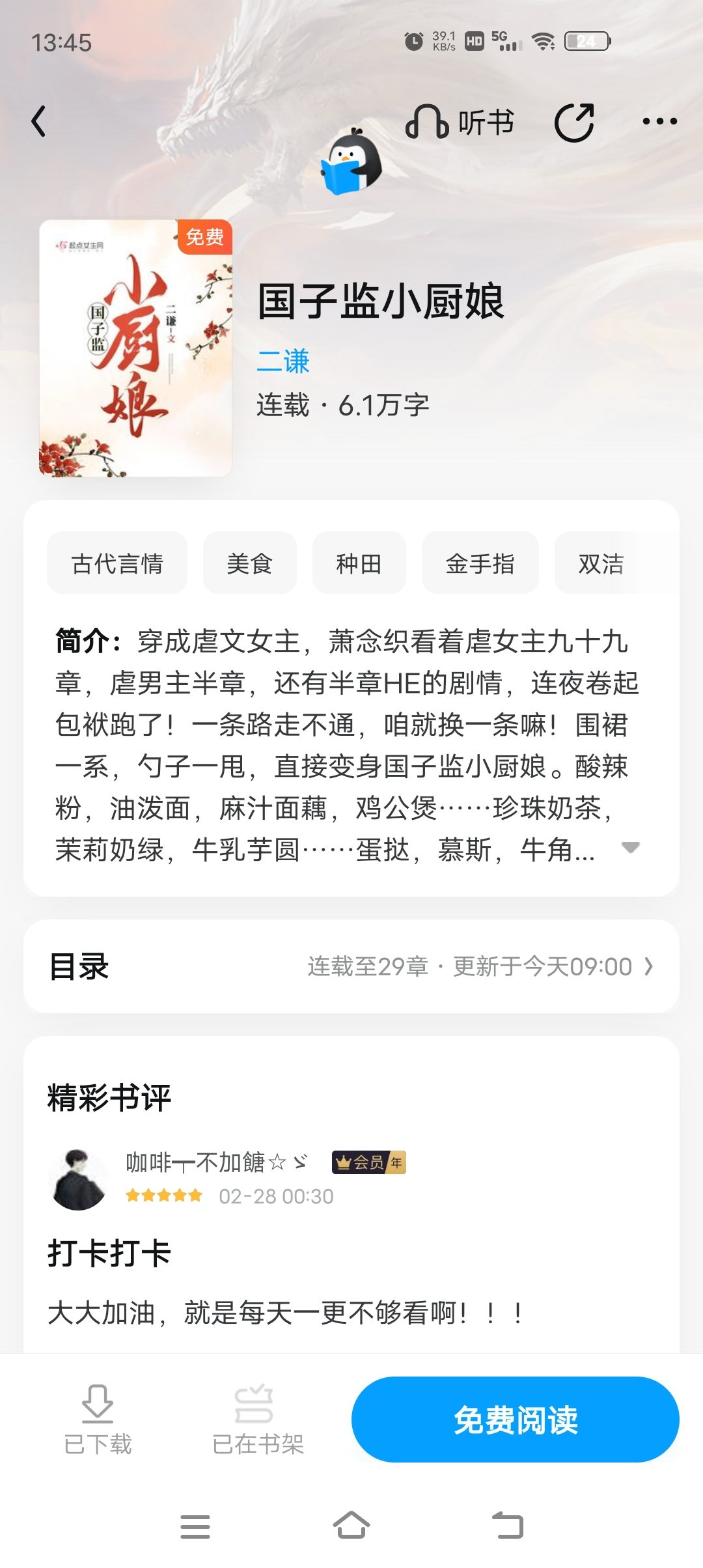Go back using the top-left arrow
Screen dimensions: 703x1568
[39, 122]
